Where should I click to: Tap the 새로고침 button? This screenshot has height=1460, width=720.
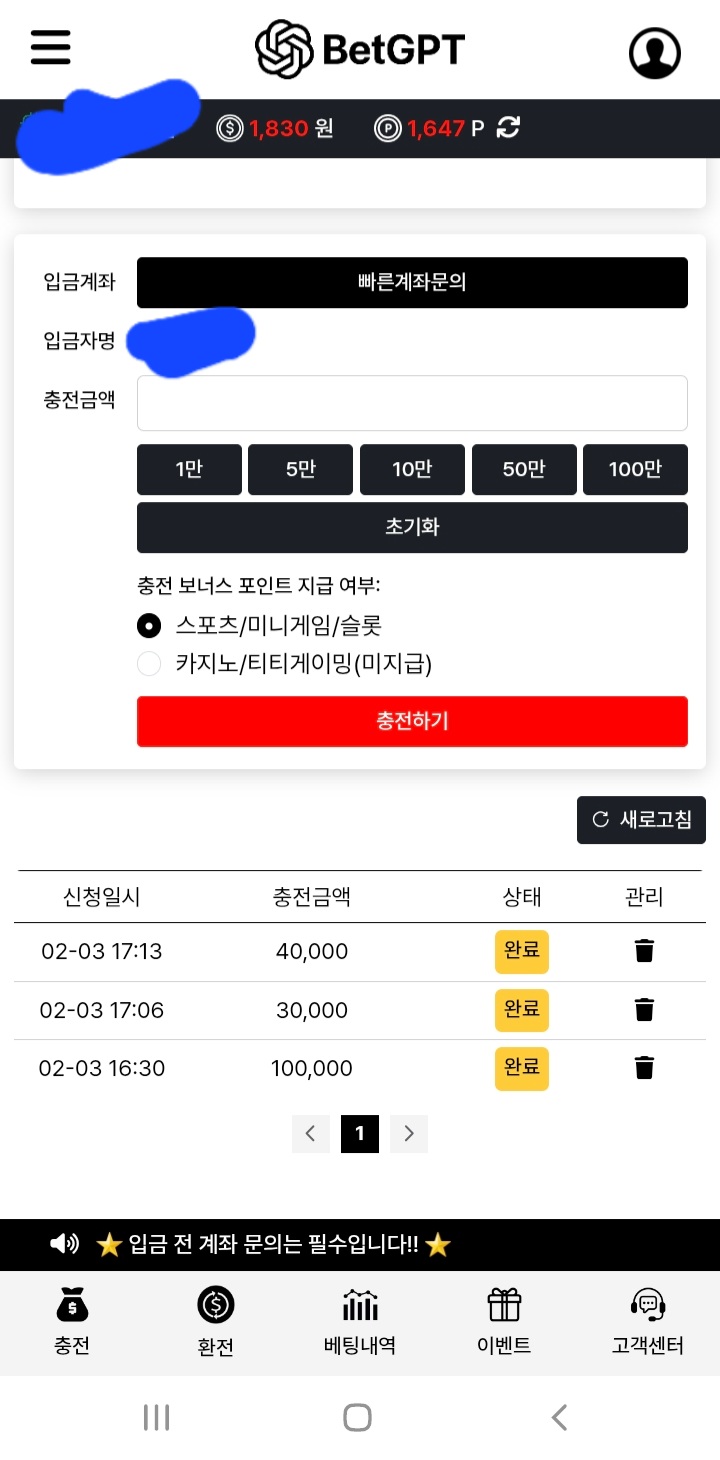click(x=641, y=820)
